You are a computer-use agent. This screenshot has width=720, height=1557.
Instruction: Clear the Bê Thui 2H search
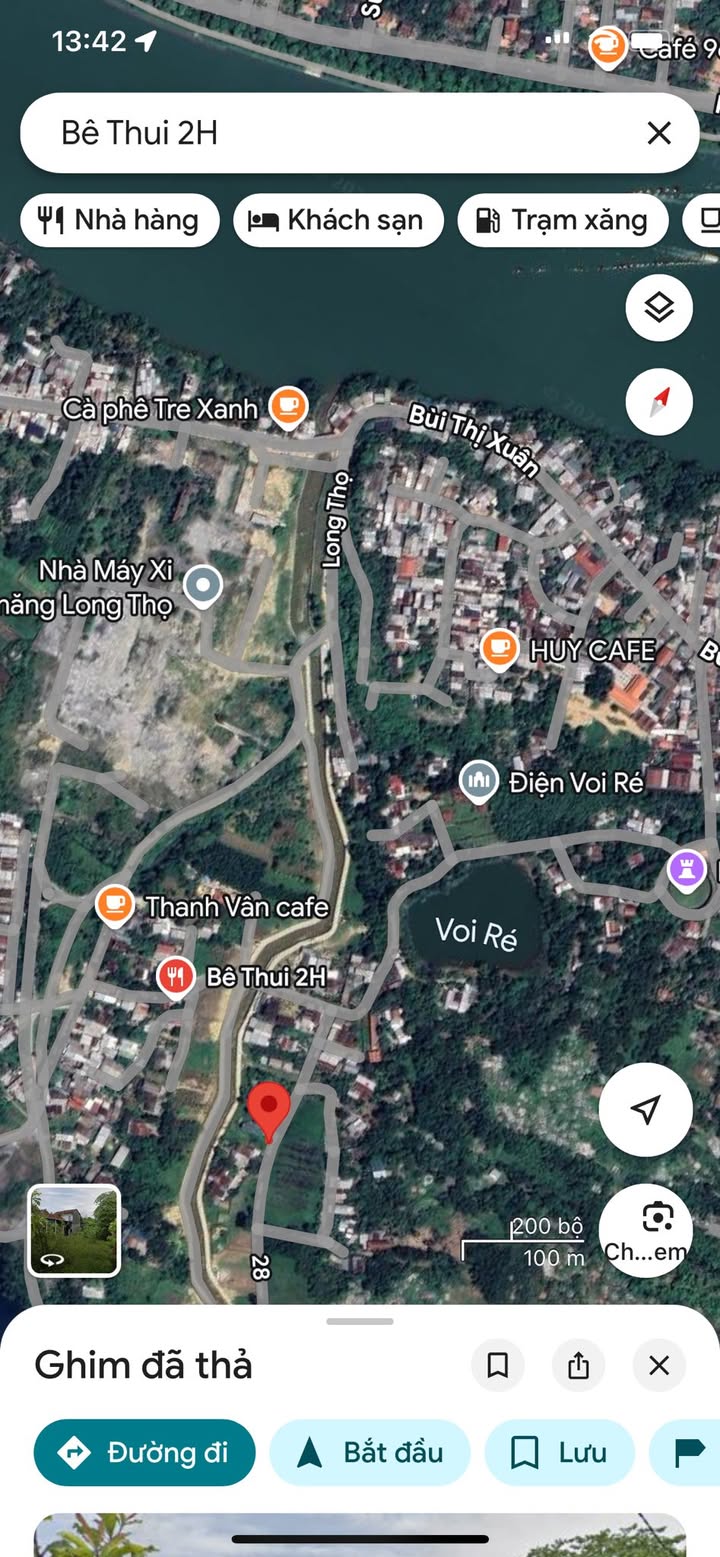659,133
